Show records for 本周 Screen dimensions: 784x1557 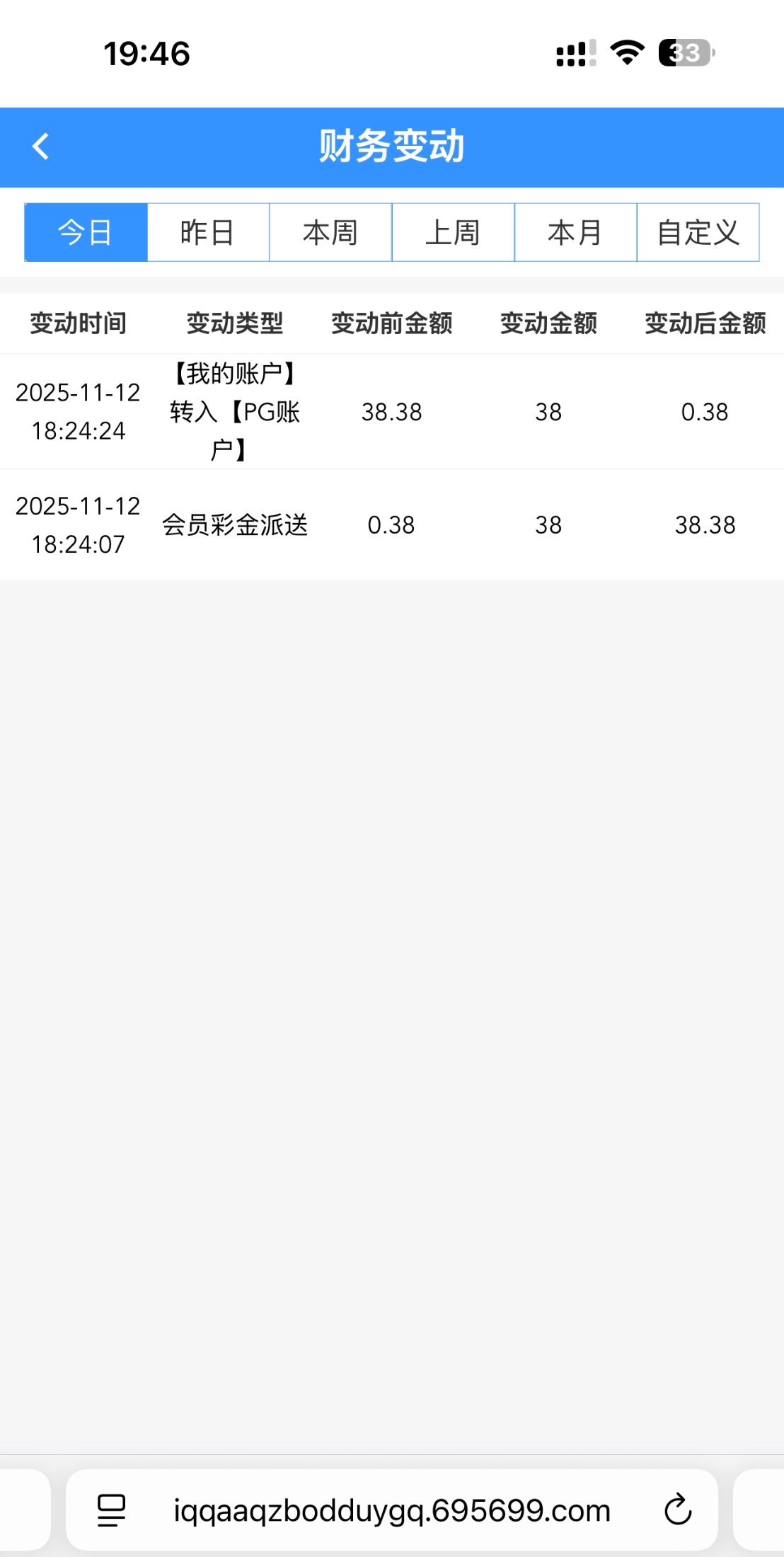[330, 233]
